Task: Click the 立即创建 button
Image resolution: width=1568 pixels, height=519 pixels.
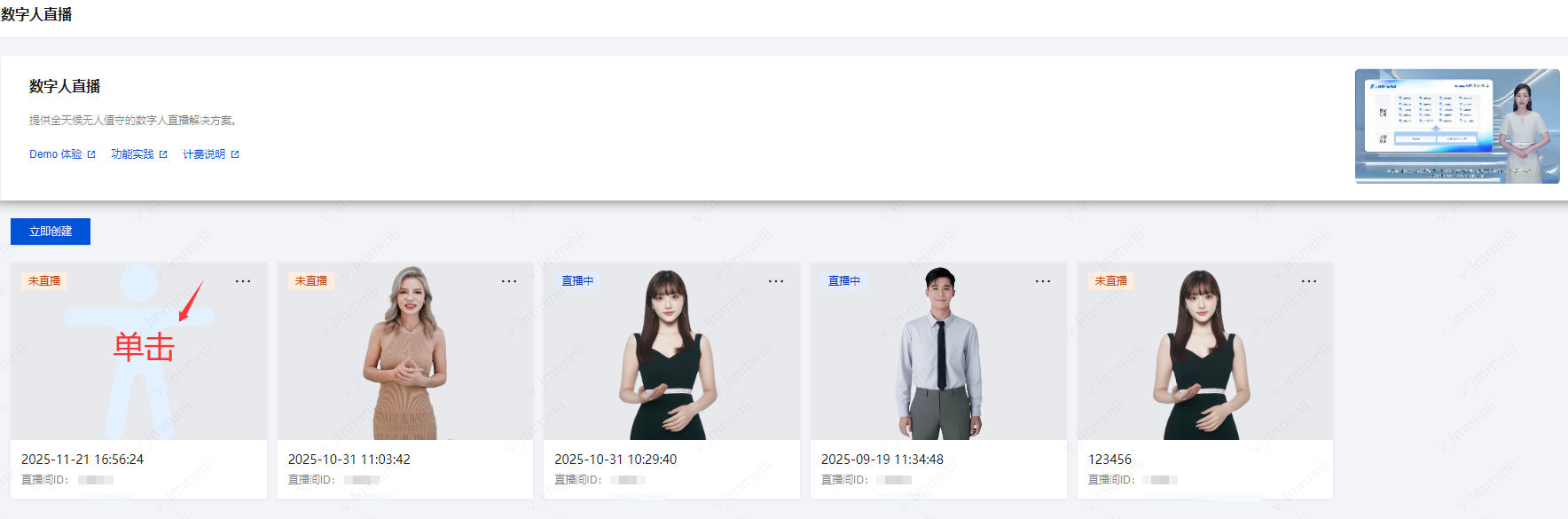Action: (x=51, y=232)
